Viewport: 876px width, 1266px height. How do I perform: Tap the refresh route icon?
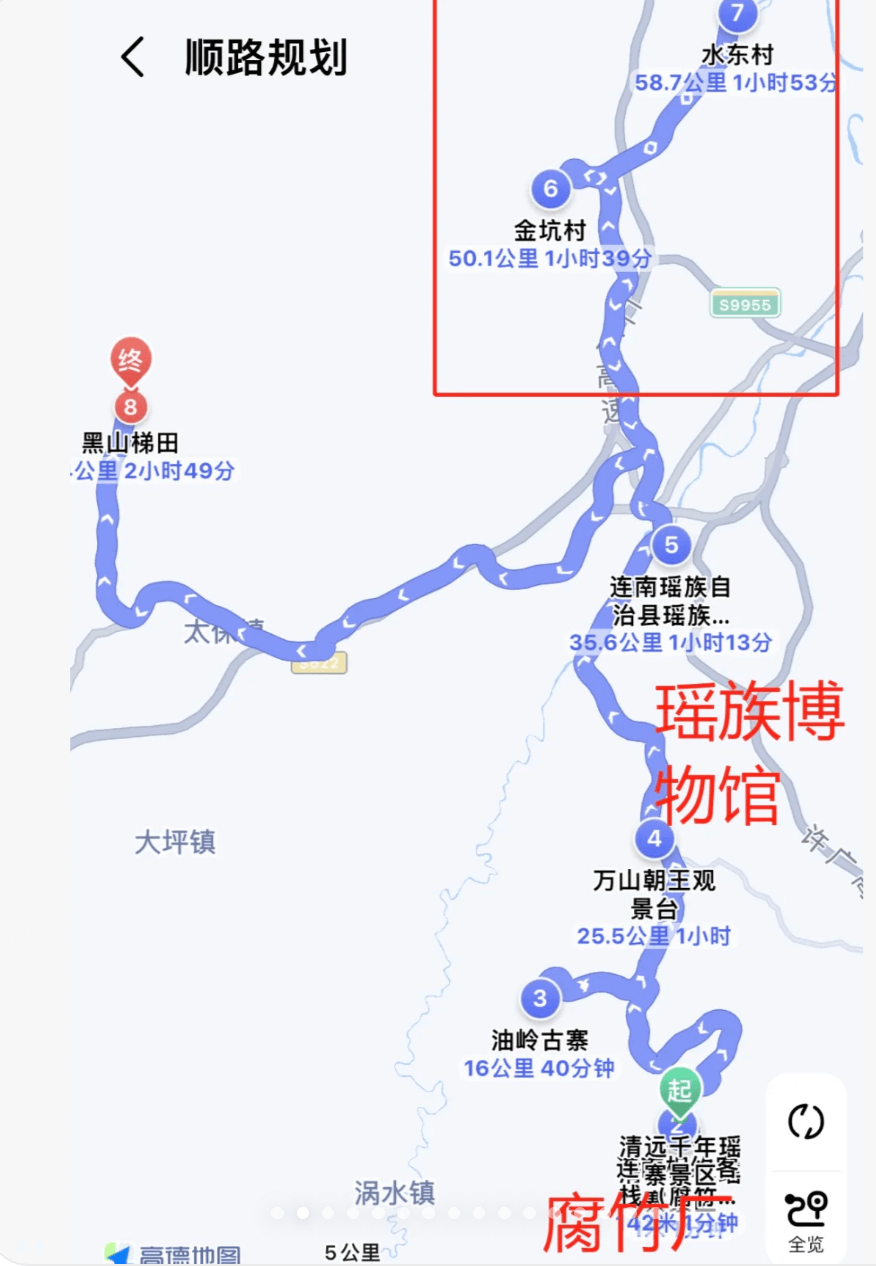tap(805, 1121)
